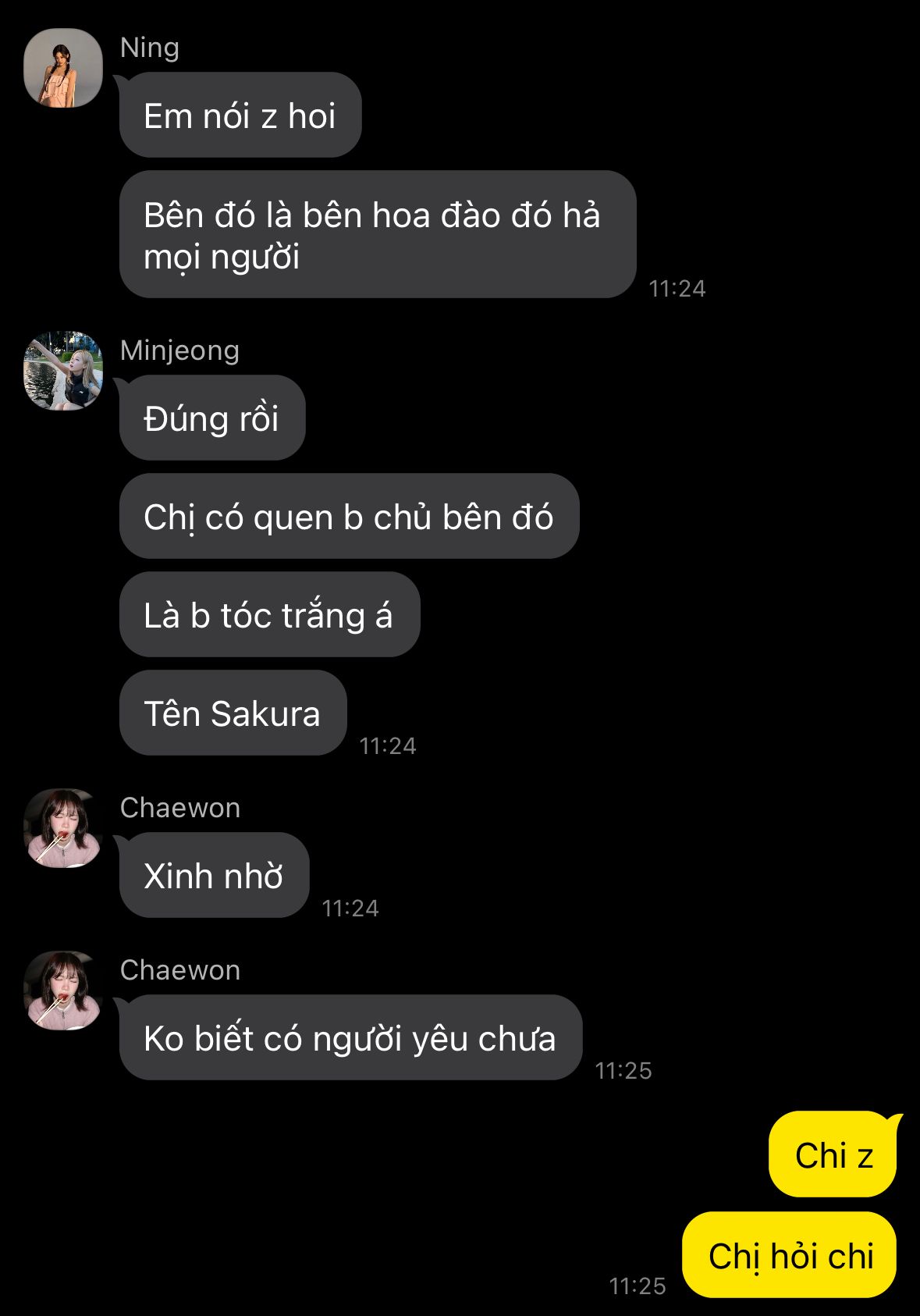Tap Chaewon's avatar above "Ko biết có người yêu chưa"
The image size is (920, 1316).
coord(63,991)
